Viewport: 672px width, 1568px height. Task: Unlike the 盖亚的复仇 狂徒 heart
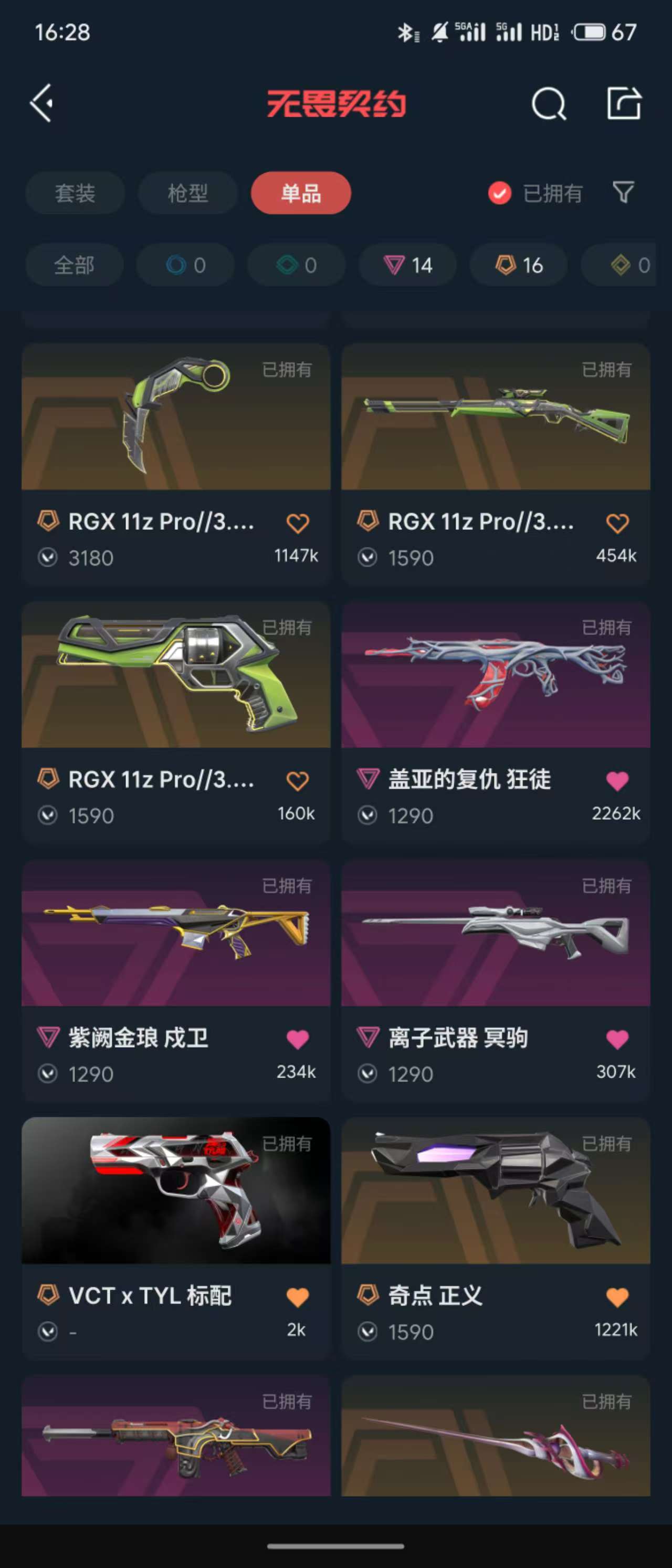617,781
